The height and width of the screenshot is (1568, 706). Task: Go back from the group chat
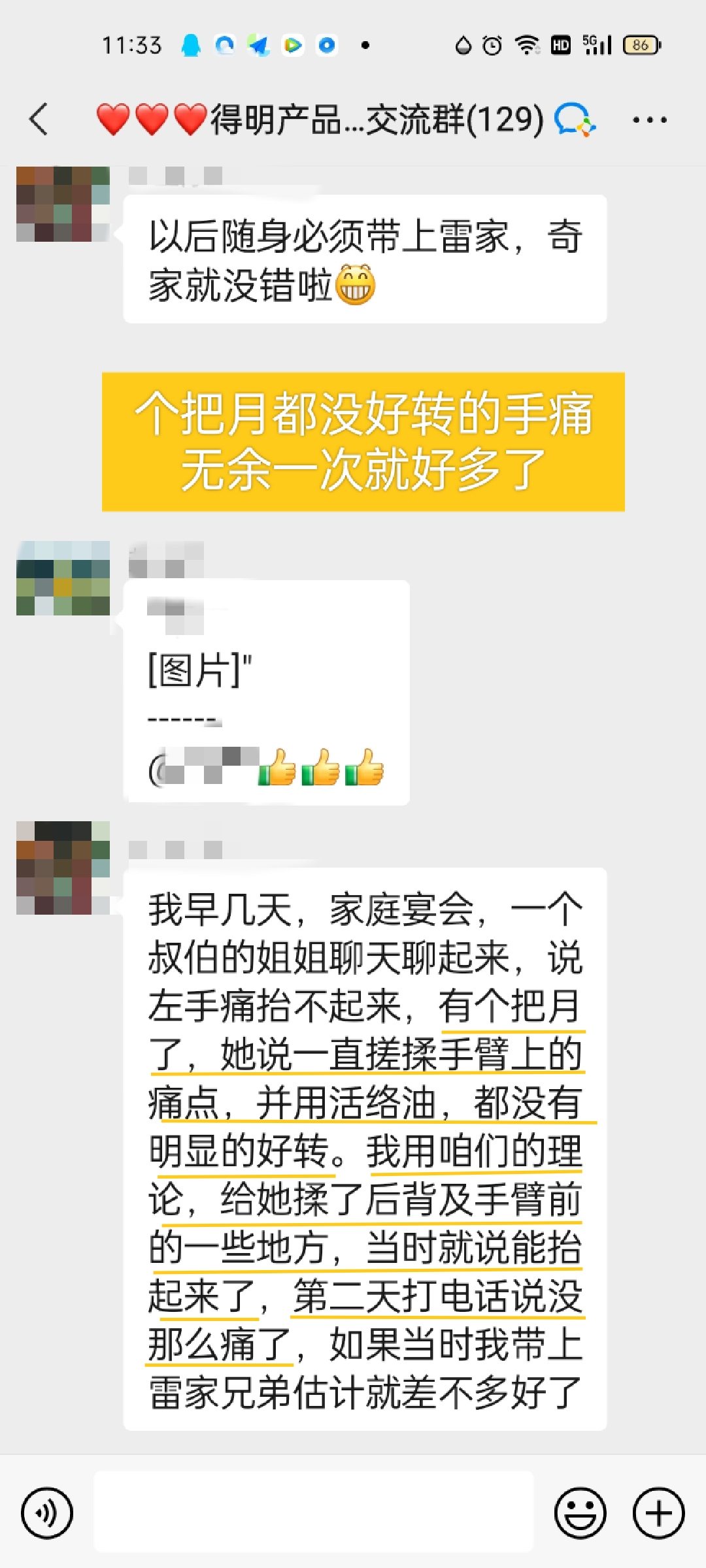point(39,120)
